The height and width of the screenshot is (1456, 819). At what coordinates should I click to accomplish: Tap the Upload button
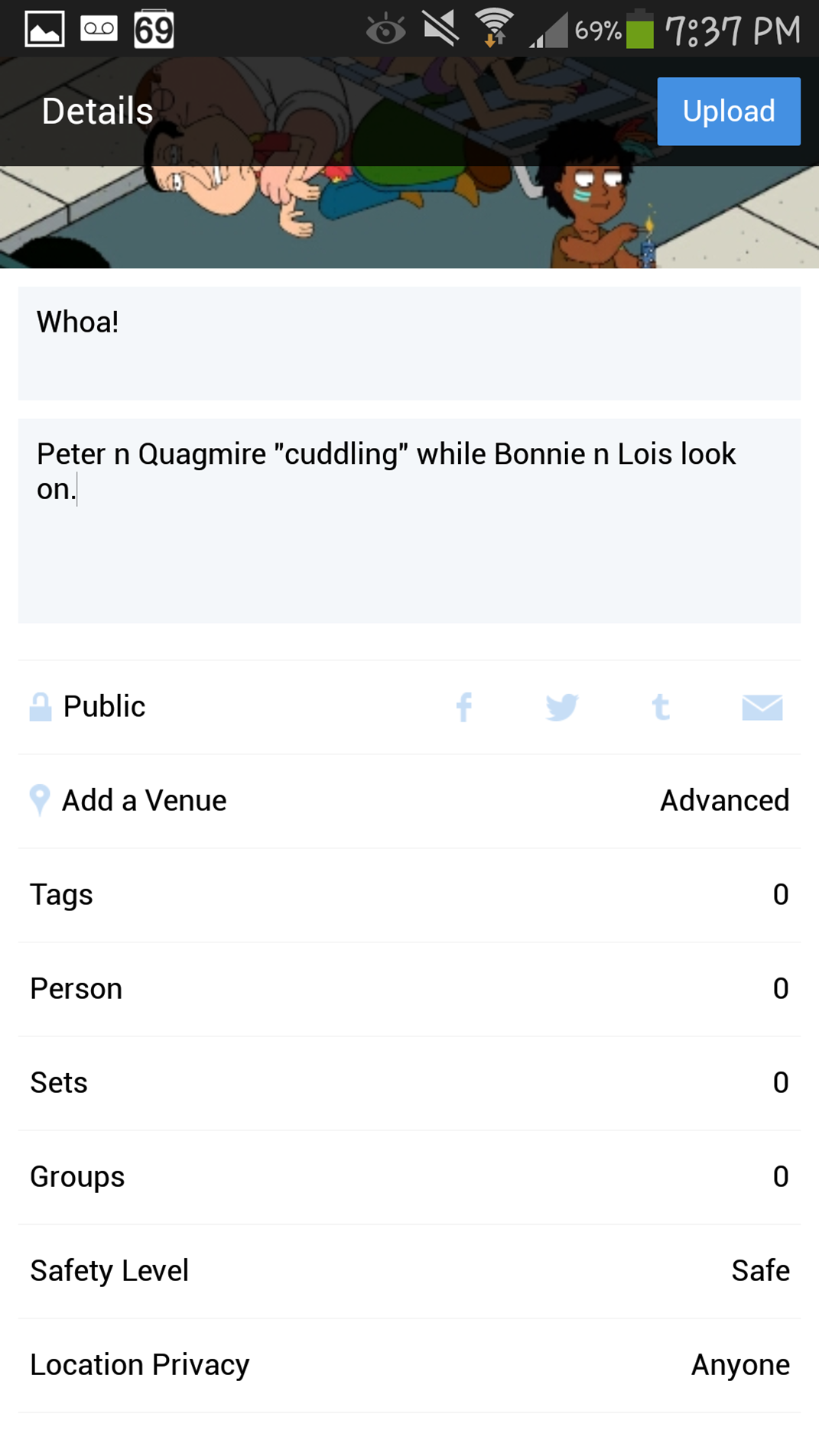pyautogui.click(x=728, y=112)
